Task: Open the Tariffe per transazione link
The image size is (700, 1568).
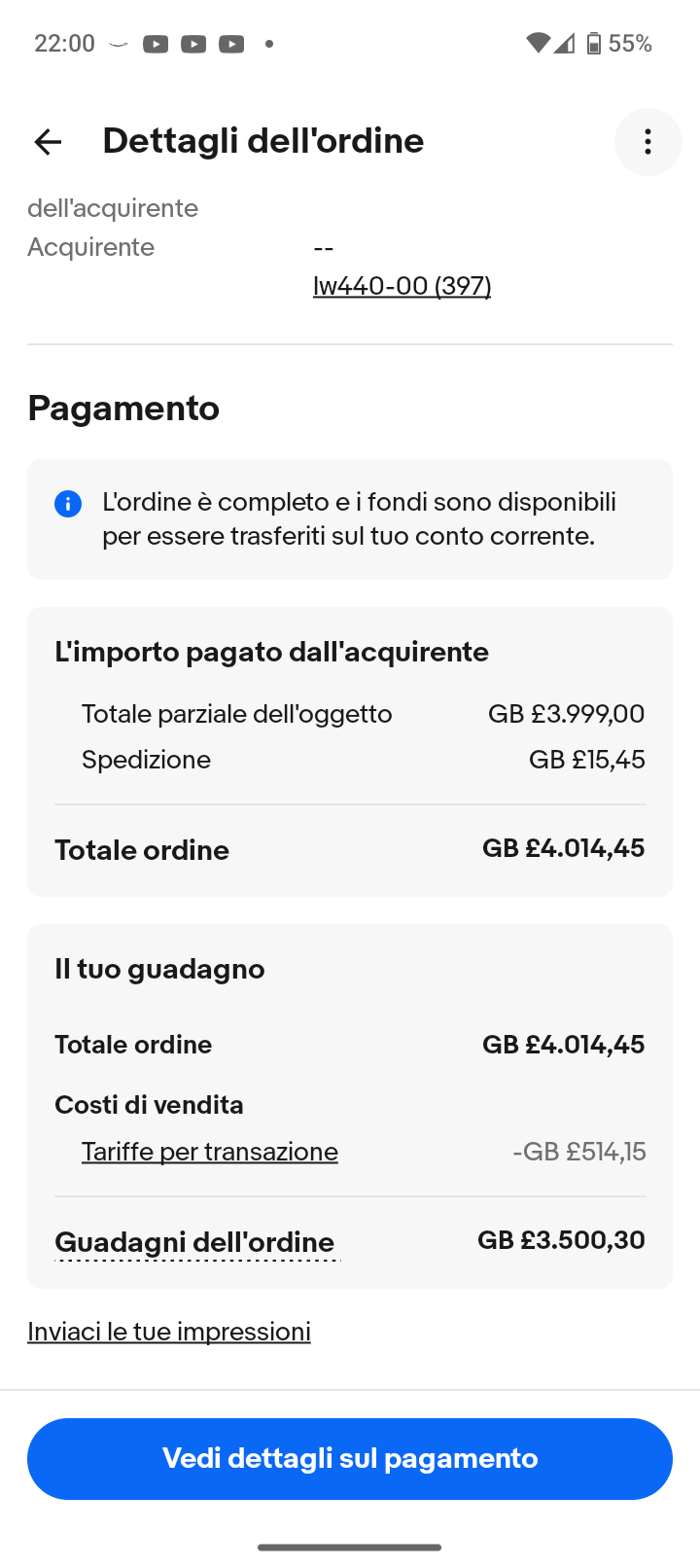Action: pyautogui.click(x=210, y=1152)
